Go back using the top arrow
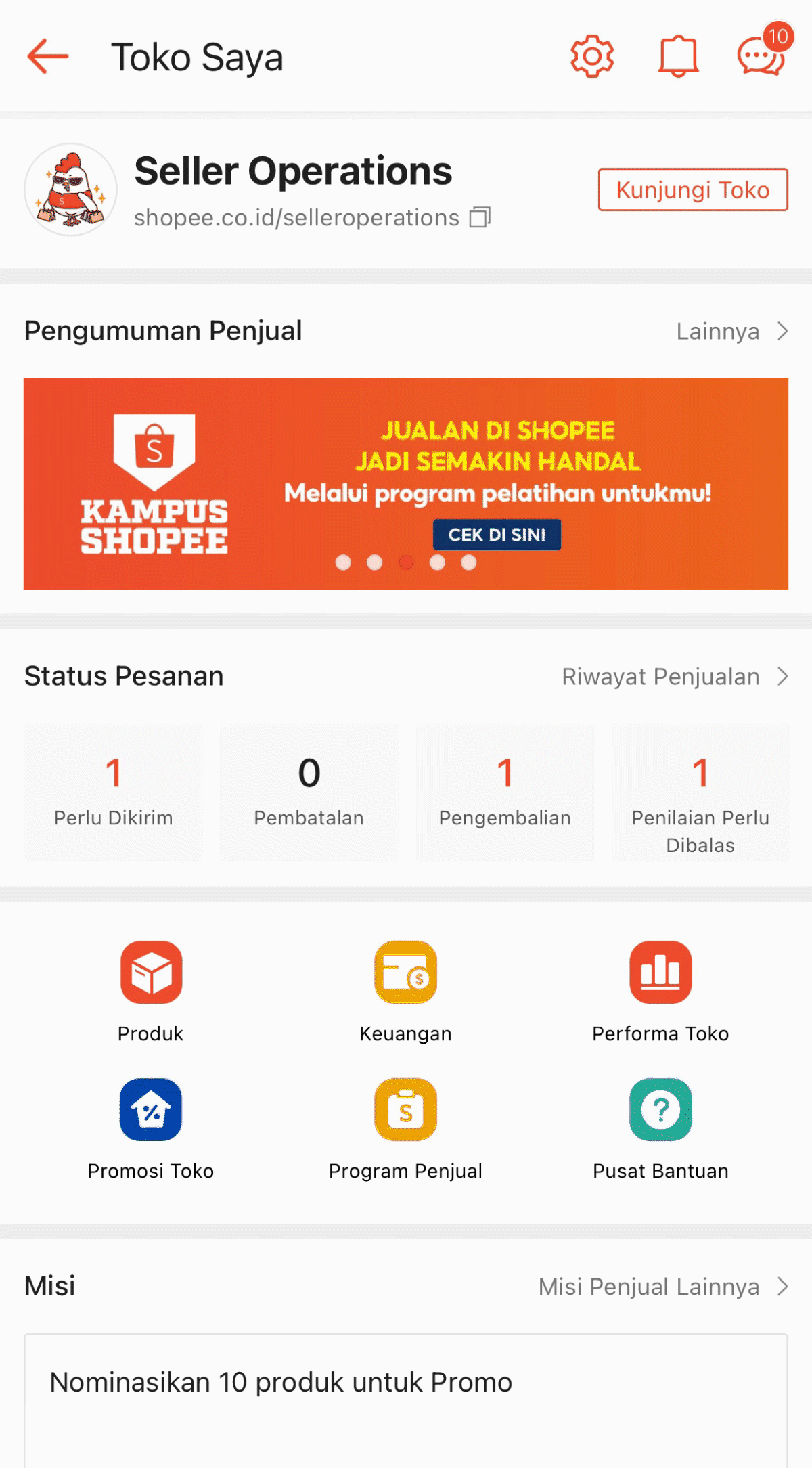Viewport: 812px width, 1468px height. (x=48, y=56)
